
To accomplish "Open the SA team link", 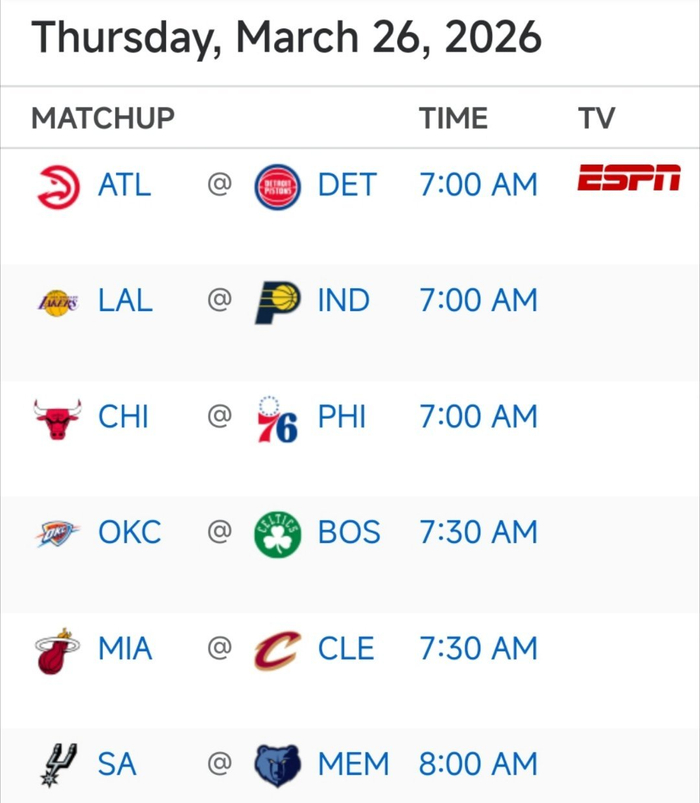I will [117, 765].
